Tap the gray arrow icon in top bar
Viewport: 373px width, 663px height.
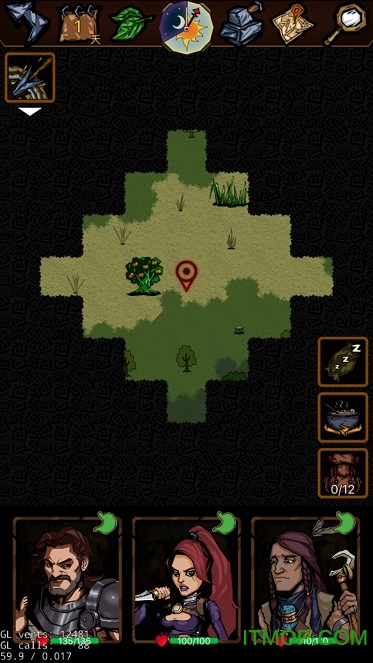(26, 20)
